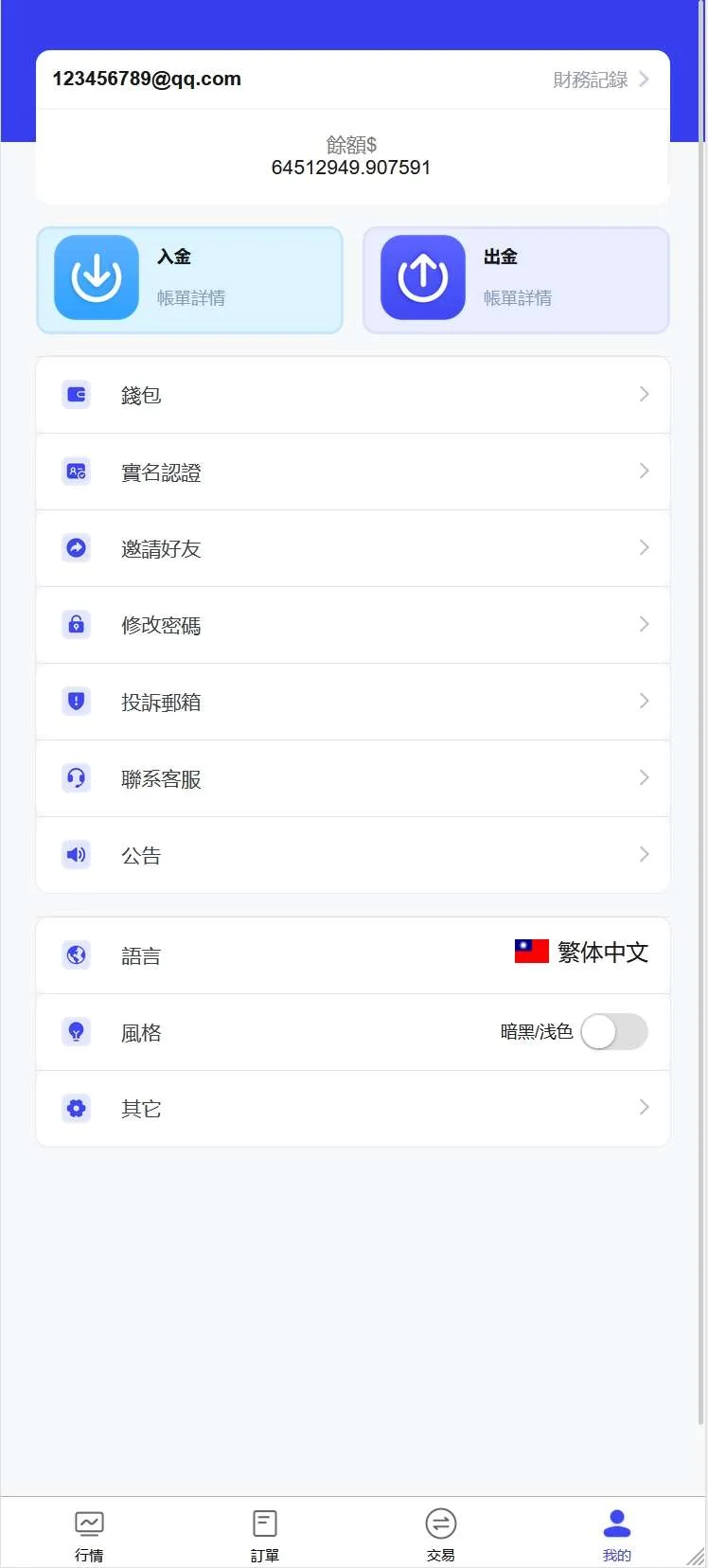This screenshot has height=1568, width=708.
Task: Open the 出金 withdrawal card
Action: click(x=516, y=280)
